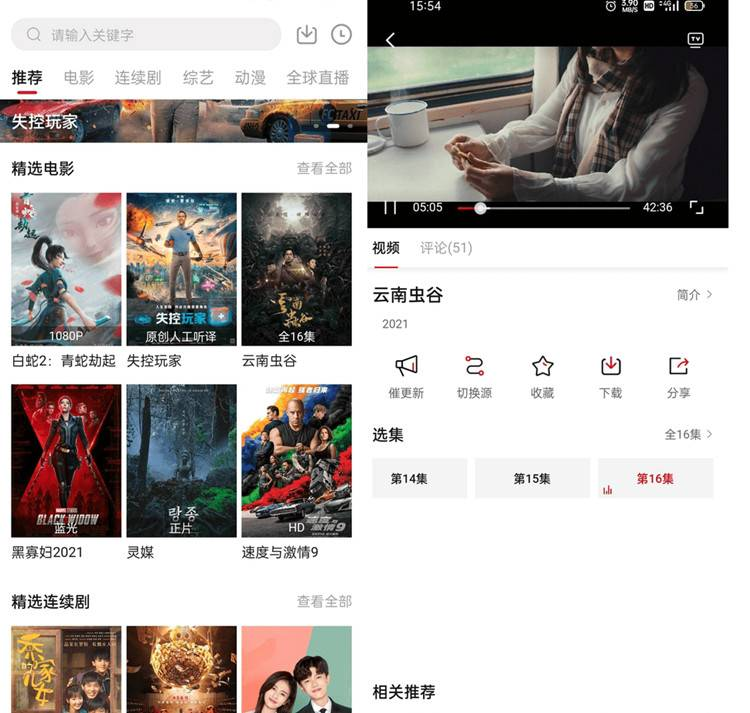This screenshot has height=713, width=750.
Task: Add 云南虫谷 to favorites with 收藏
Action: click(x=542, y=377)
